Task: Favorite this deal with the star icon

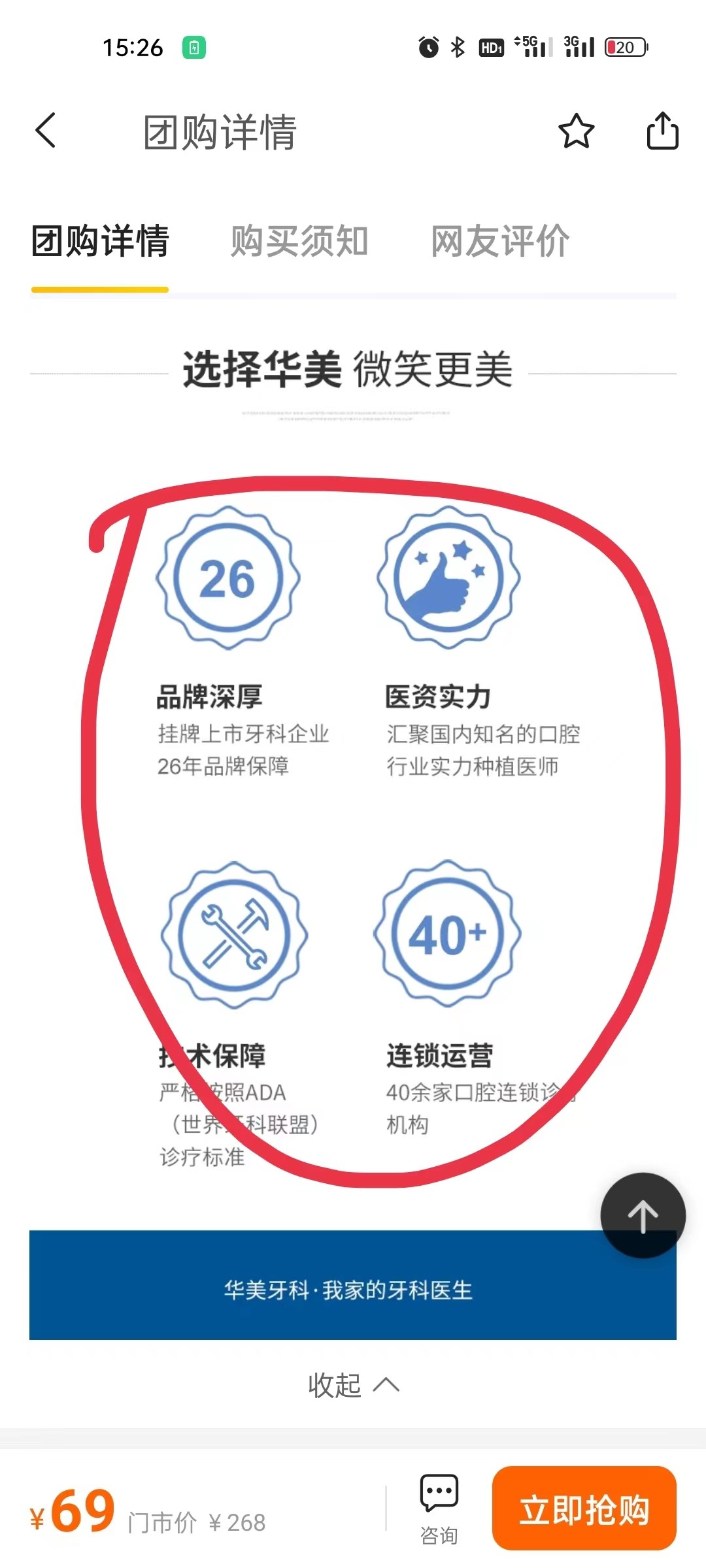Action: [x=576, y=131]
